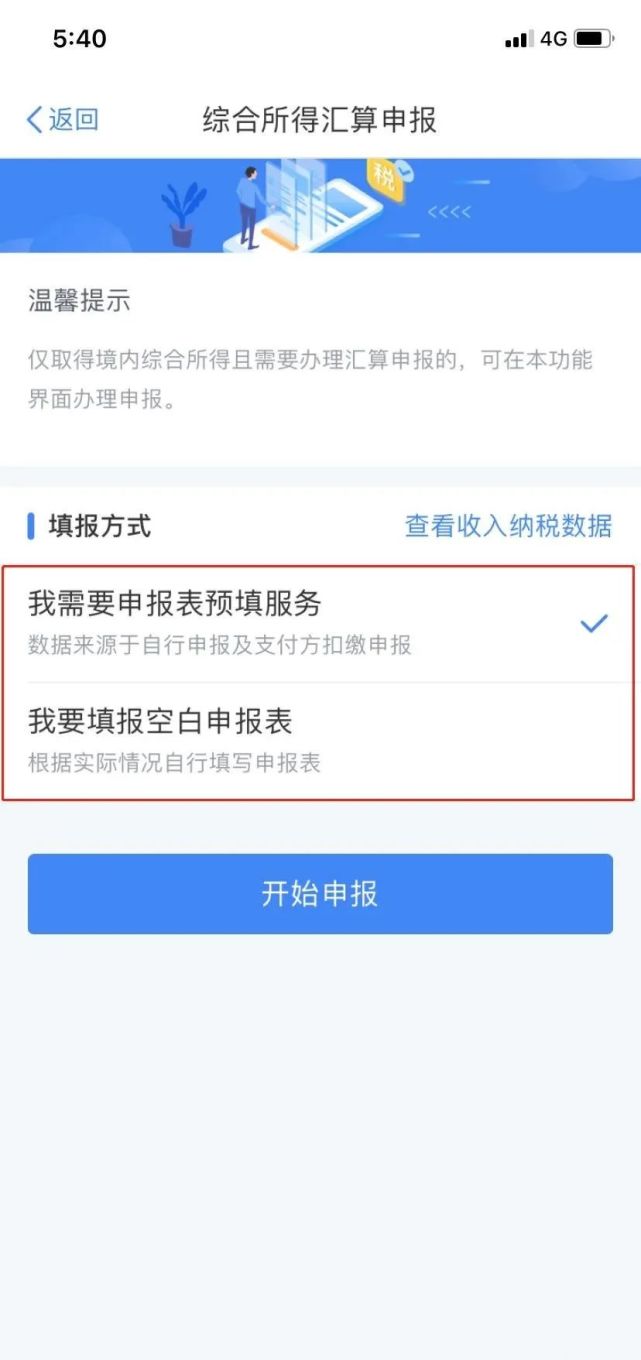Go back using the 返回 button
Screen dimensions: 641x1360
tap(62, 120)
